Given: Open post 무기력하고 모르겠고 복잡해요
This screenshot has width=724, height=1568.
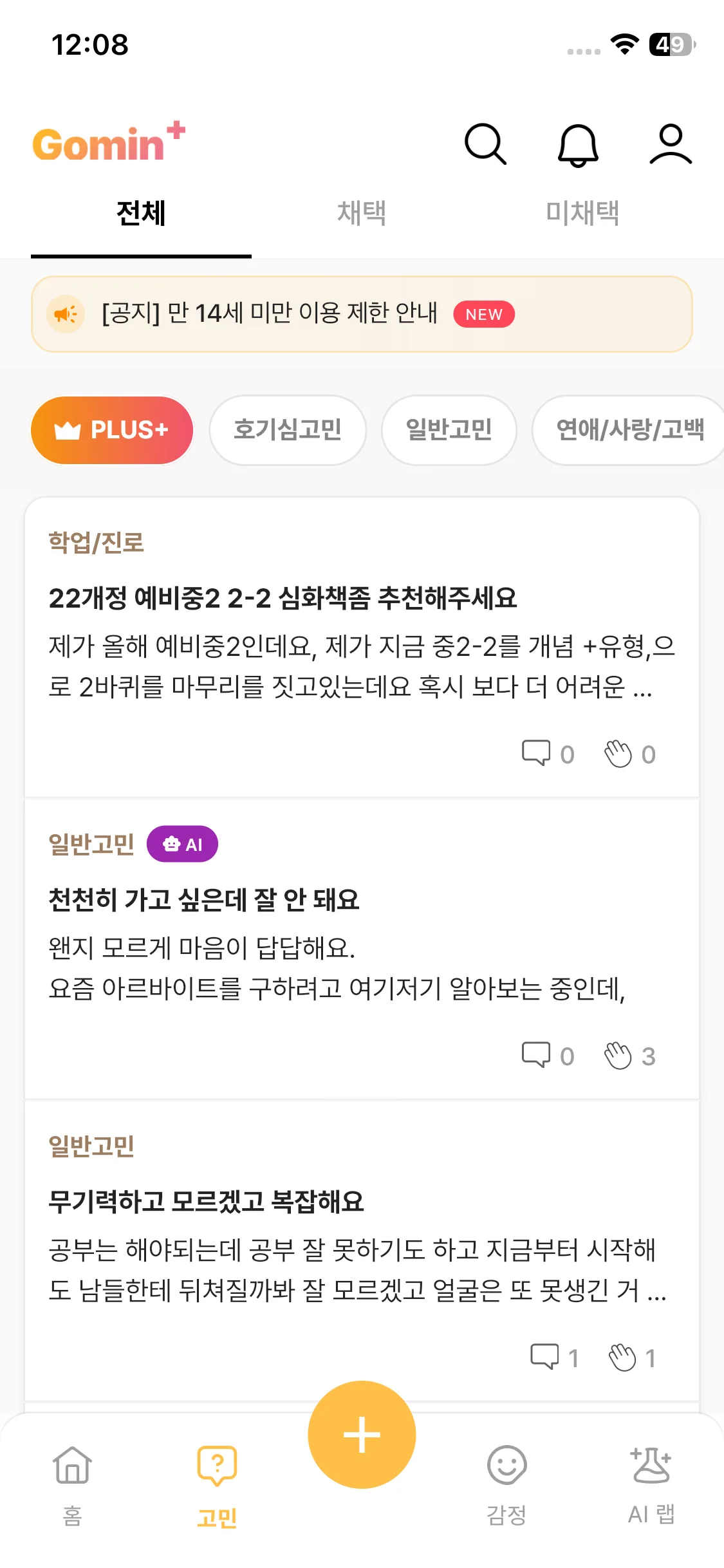Looking at the screenshot, I should click(x=207, y=1202).
